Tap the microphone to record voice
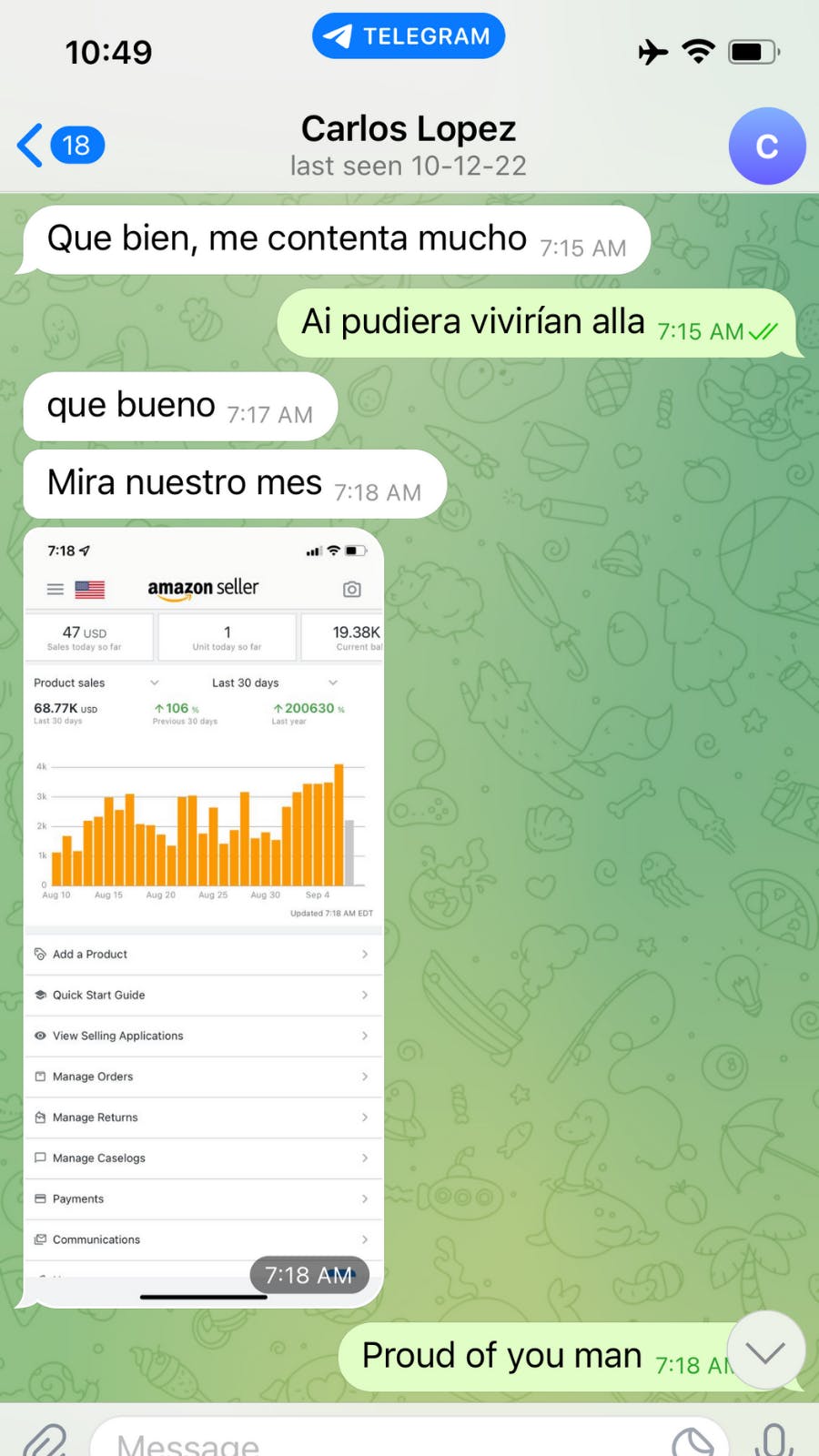Screen dimensions: 819x1456 pos(773,1440)
